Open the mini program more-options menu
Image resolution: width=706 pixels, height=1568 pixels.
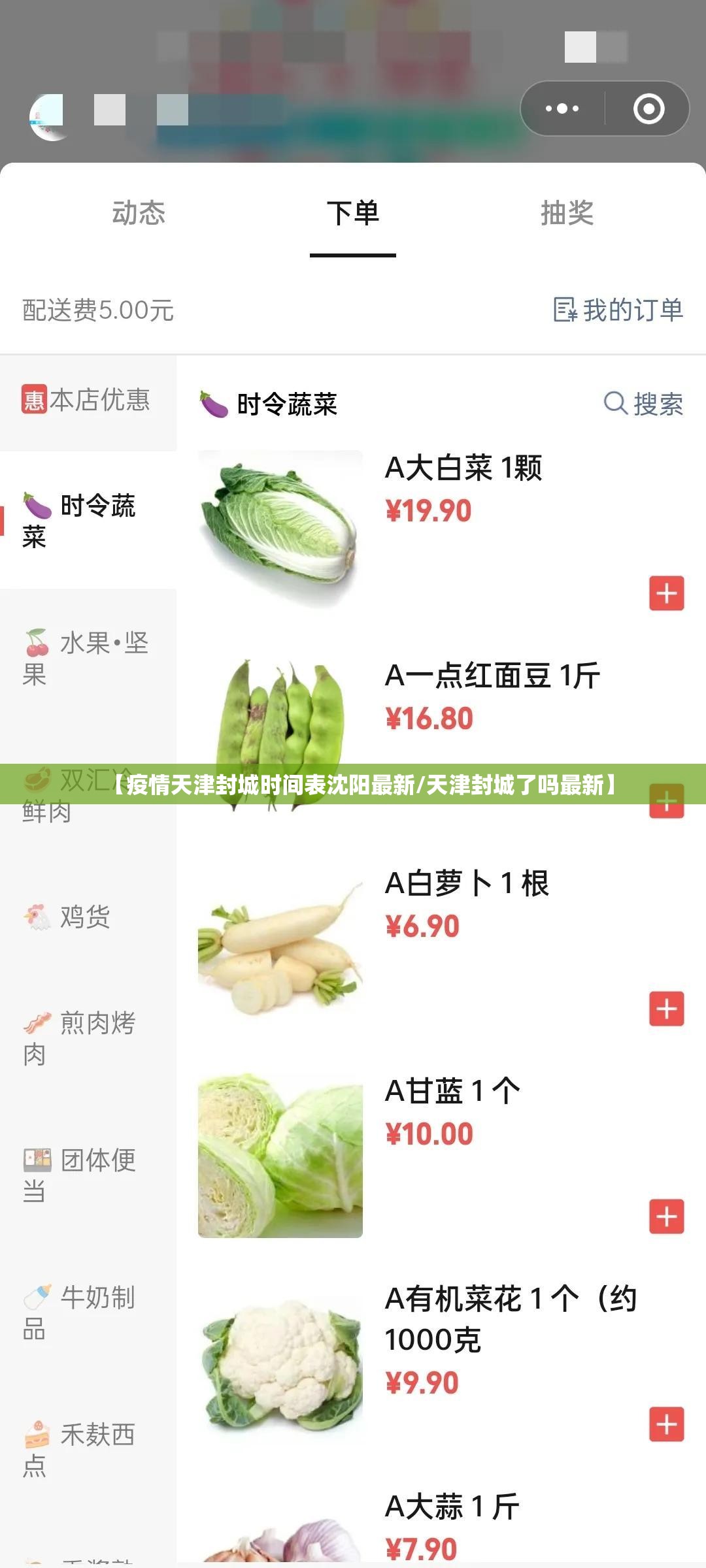[562, 108]
